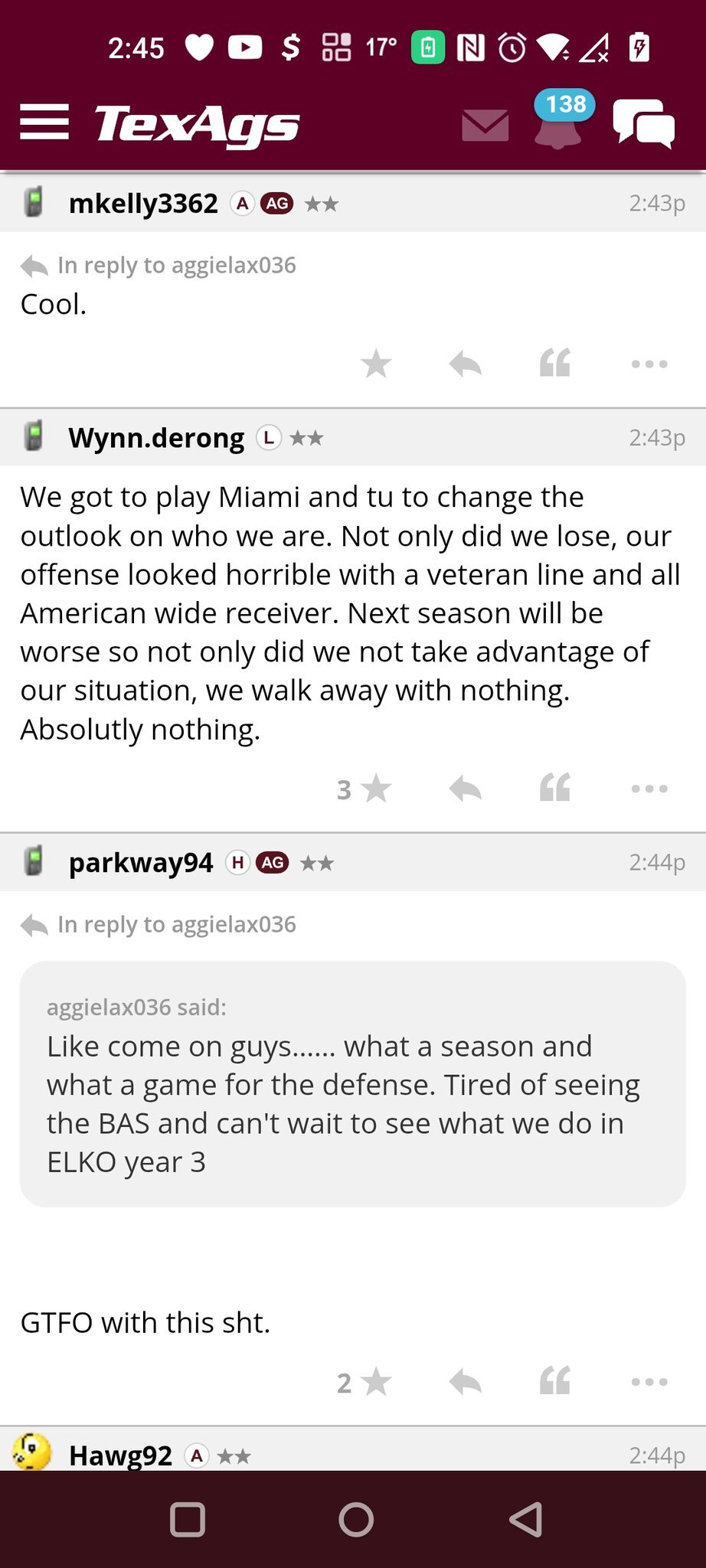The image size is (706, 1568).
Task: Open mkelly3362's user profile
Action: (x=143, y=204)
